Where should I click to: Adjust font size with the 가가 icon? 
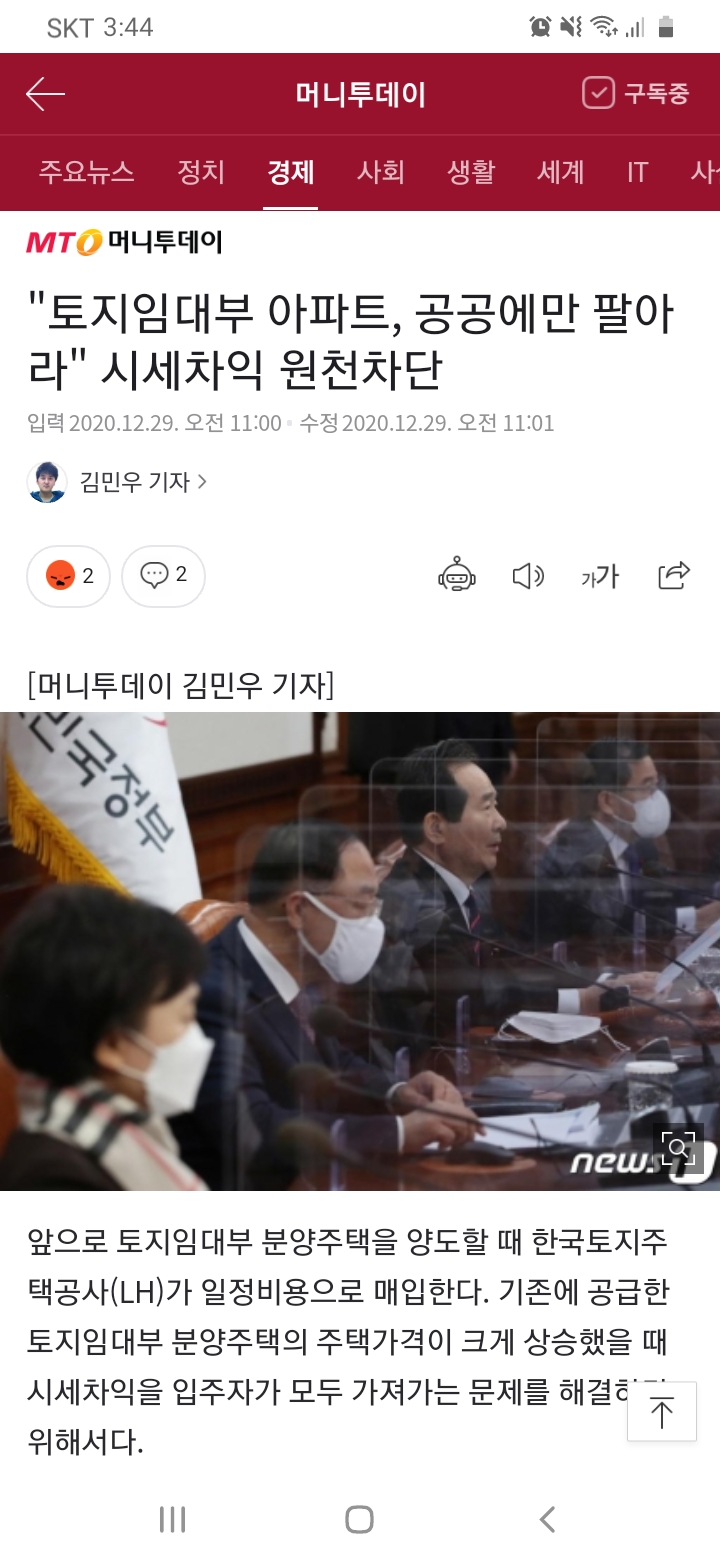click(600, 576)
